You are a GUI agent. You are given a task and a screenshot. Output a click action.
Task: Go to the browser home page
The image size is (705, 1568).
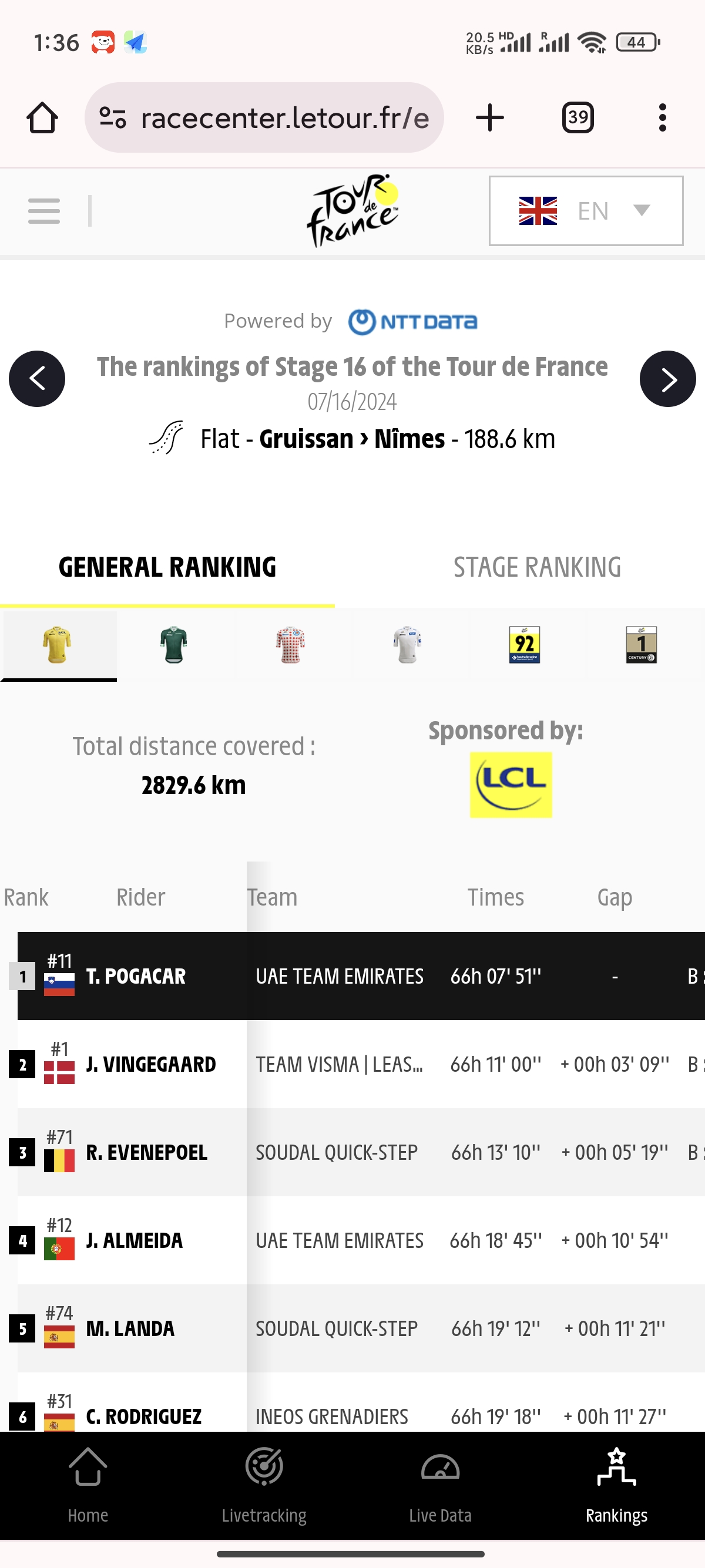click(x=42, y=117)
